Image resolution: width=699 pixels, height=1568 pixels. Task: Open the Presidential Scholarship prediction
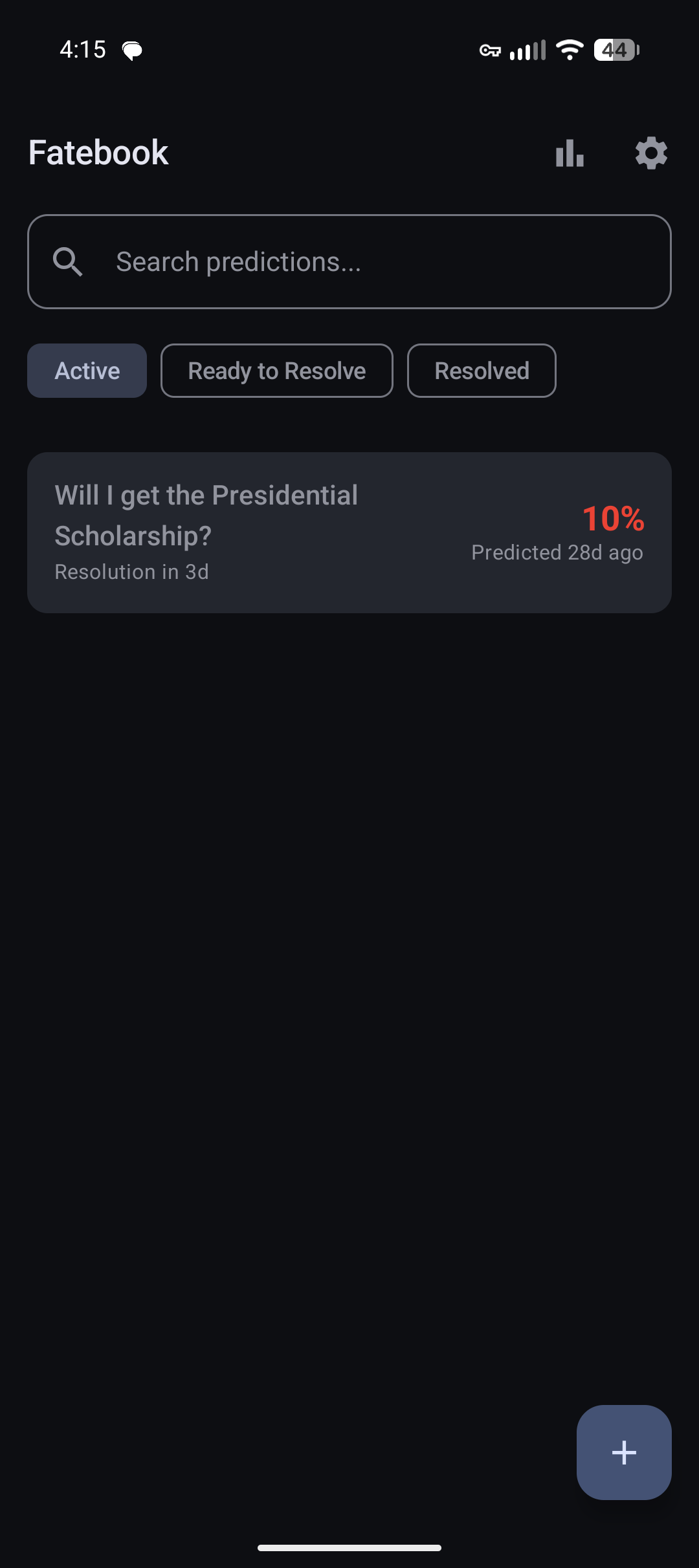point(349,530)
